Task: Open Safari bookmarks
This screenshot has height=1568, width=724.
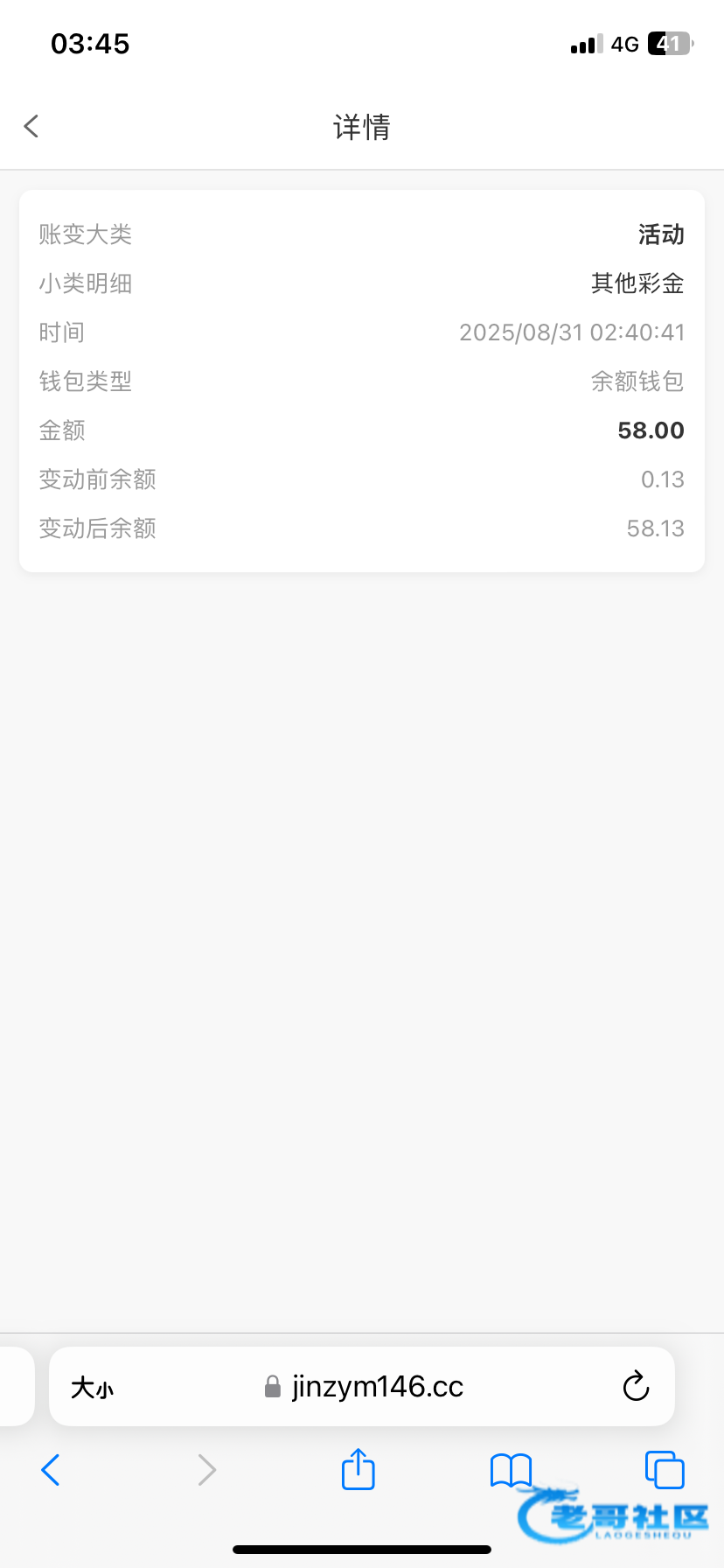Action: [511, 1470]
